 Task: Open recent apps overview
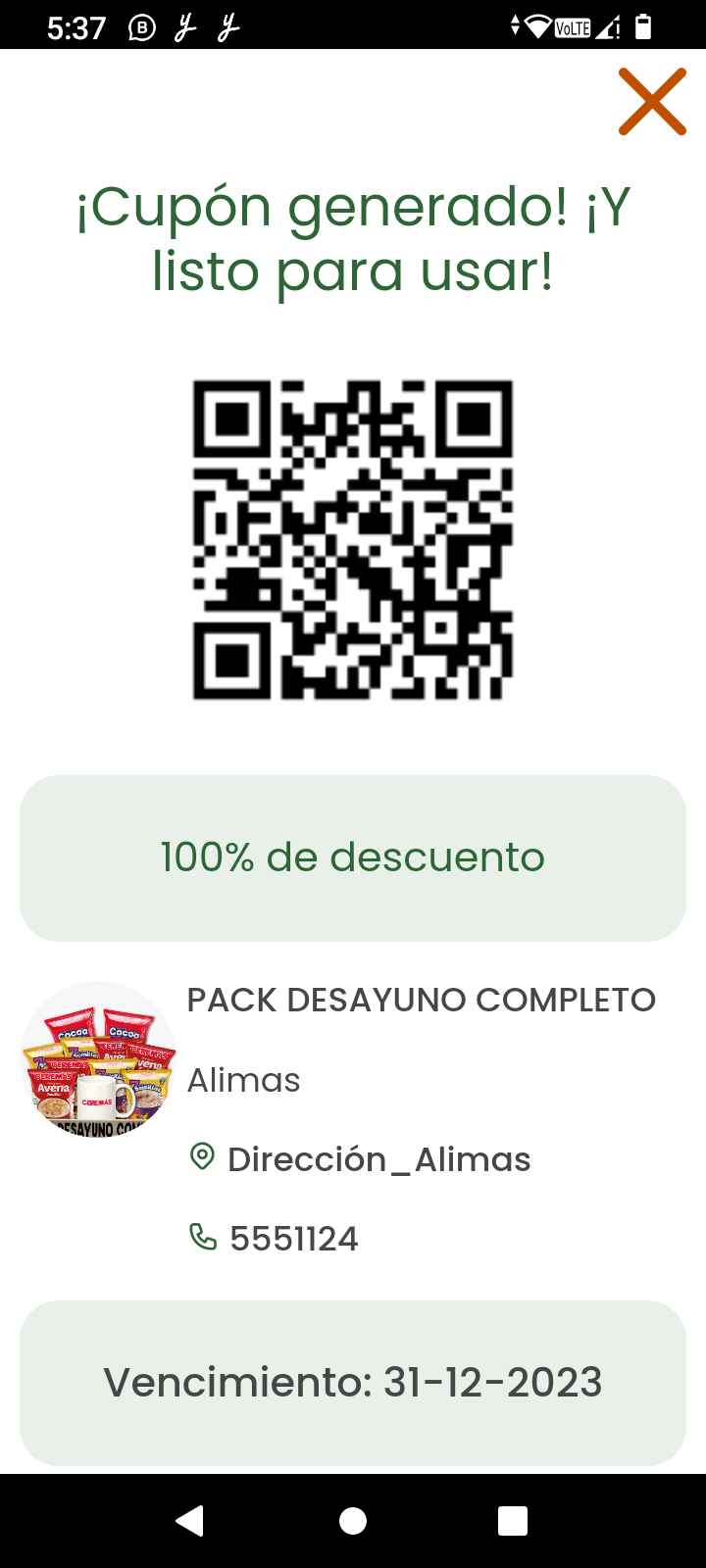(x=513, y=1520)
